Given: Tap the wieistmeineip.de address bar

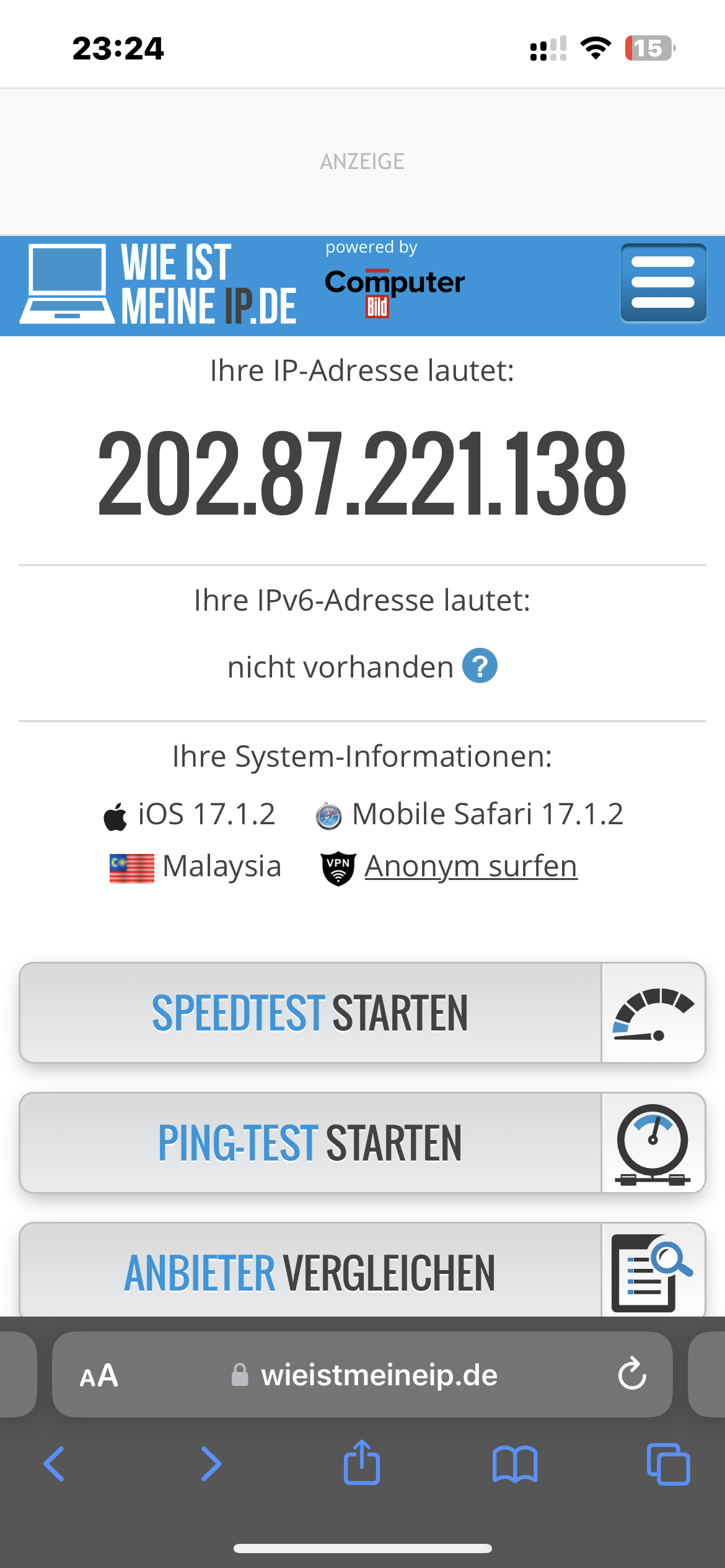Looking at the screenshot, I should [378, 1375].
